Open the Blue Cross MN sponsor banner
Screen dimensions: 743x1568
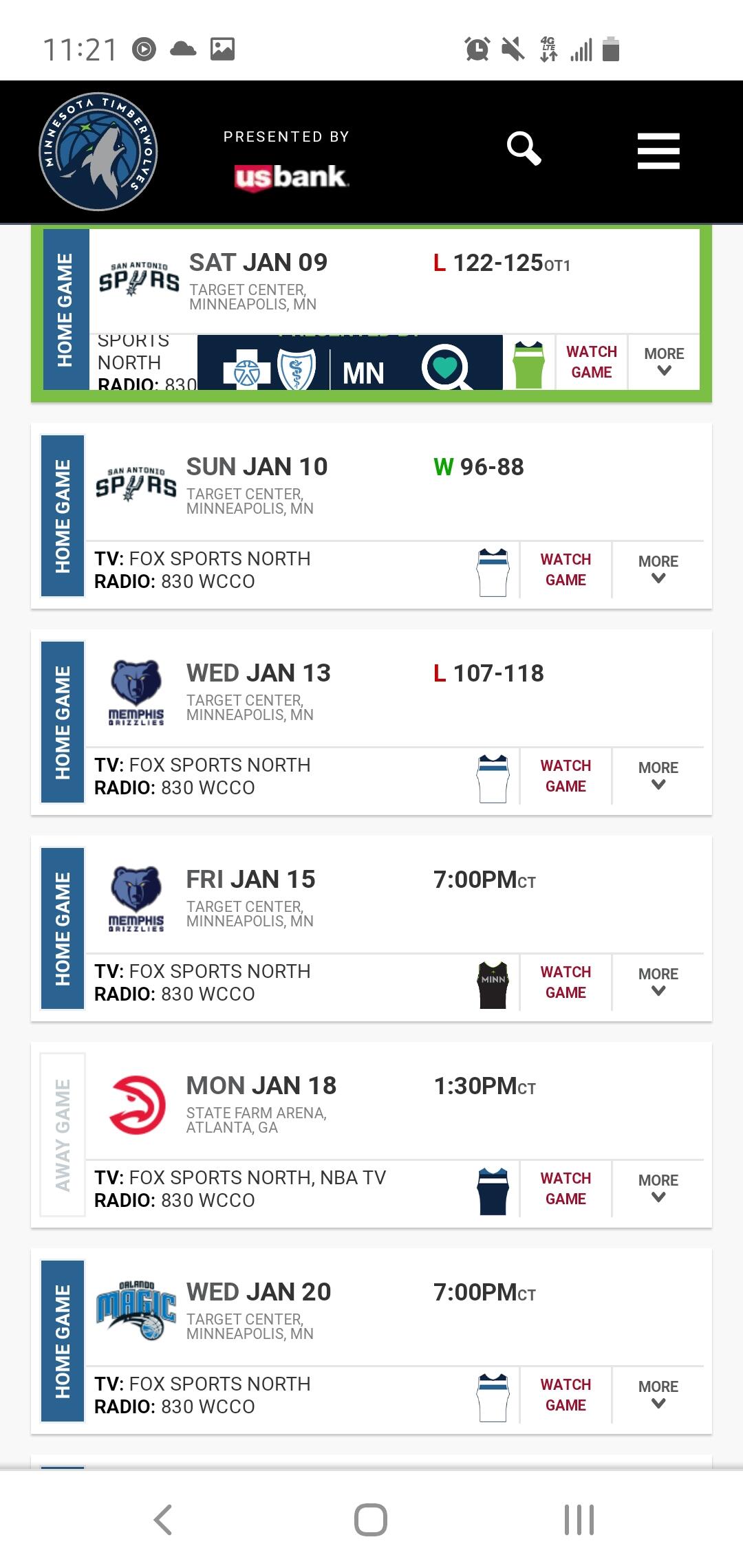(349, 362)
